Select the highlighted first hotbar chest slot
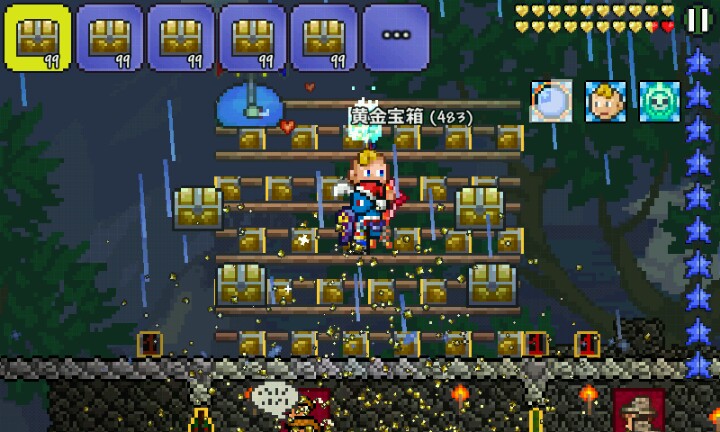Image resolution: width=720 pixels, height=432 pixels. [x=38, y=36]
